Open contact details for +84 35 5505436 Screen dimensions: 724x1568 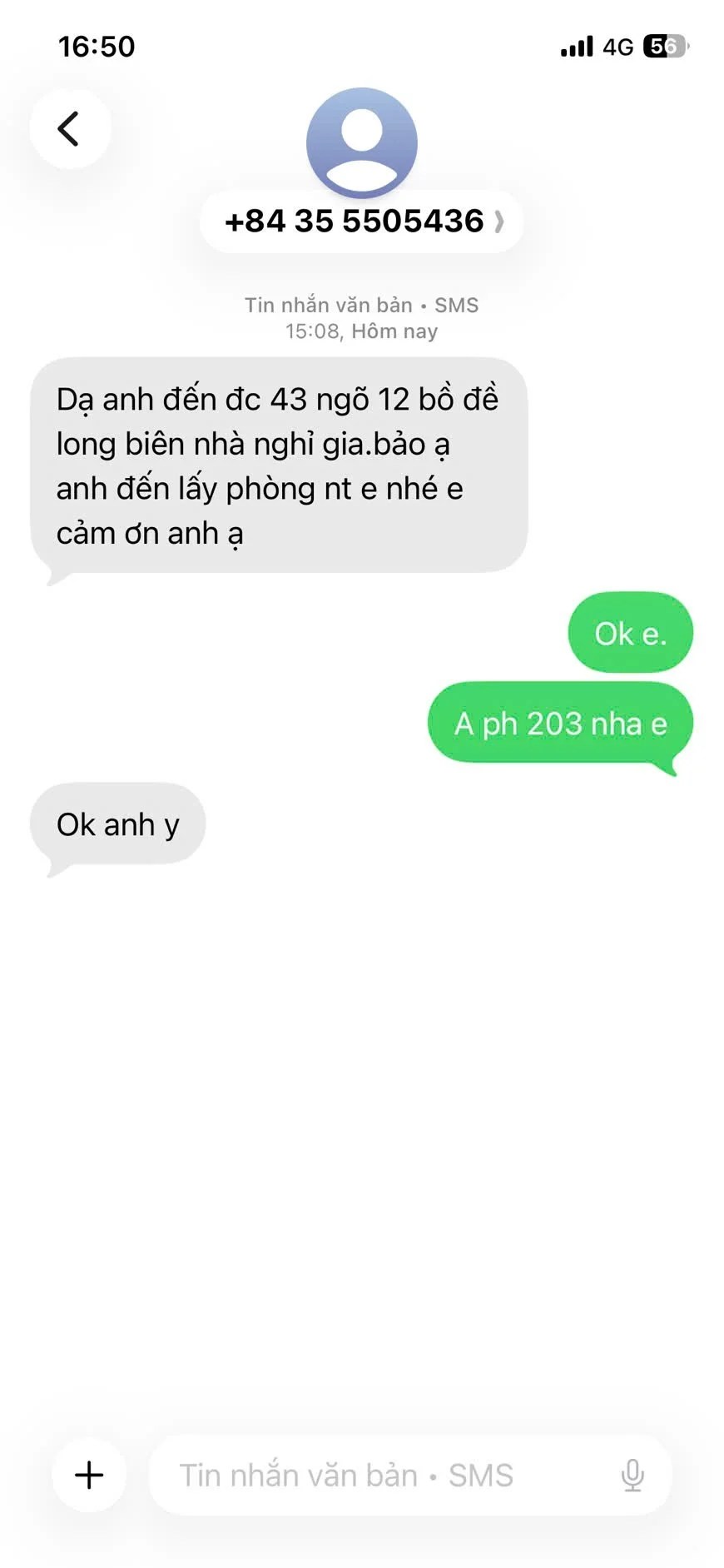click(x=362, y=222)
